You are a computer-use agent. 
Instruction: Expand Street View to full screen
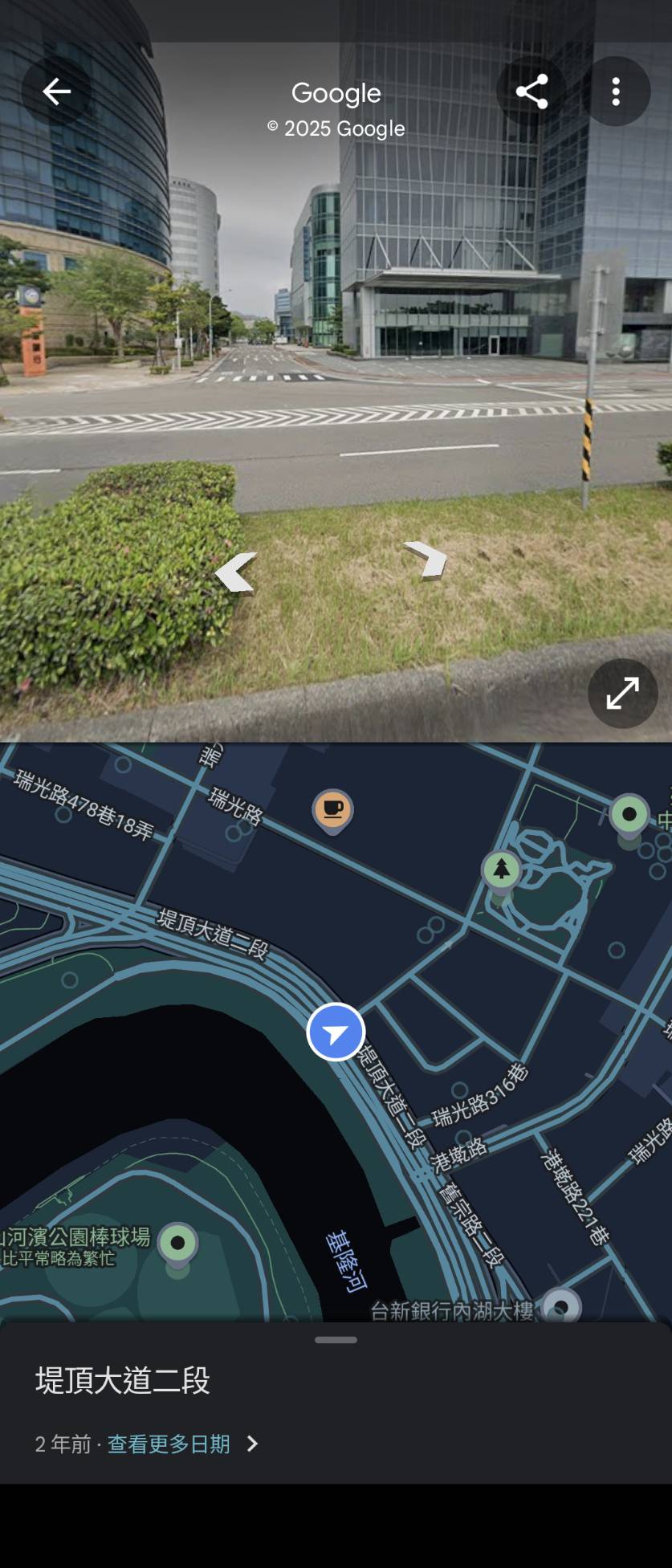(622, 693)
